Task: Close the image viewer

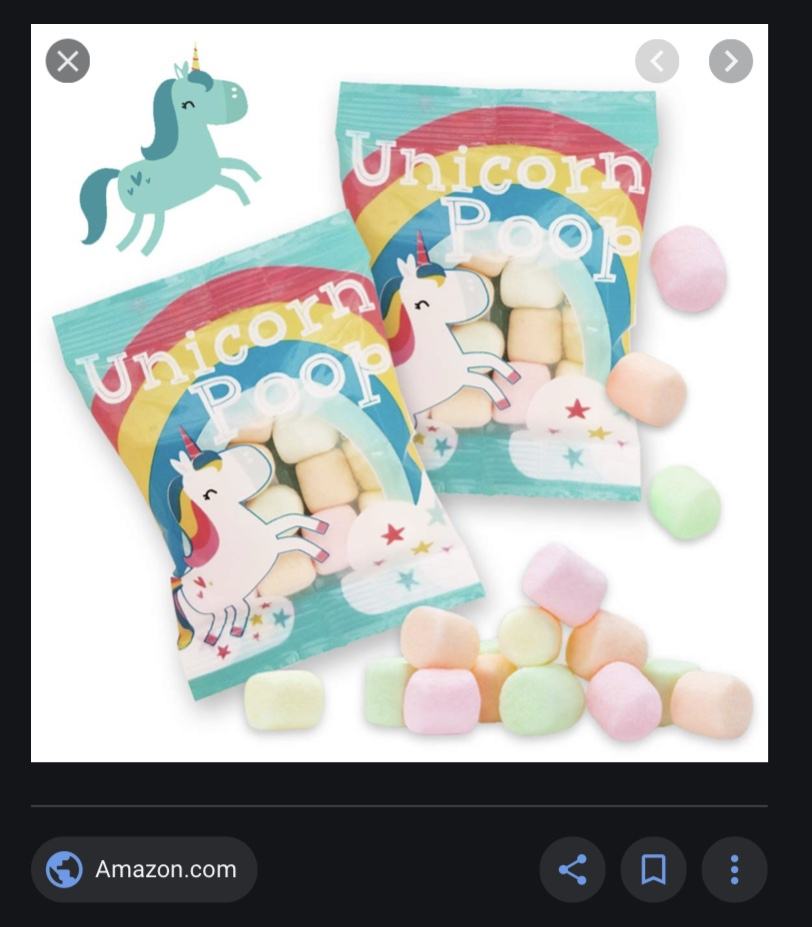Action: click(68, 61)
